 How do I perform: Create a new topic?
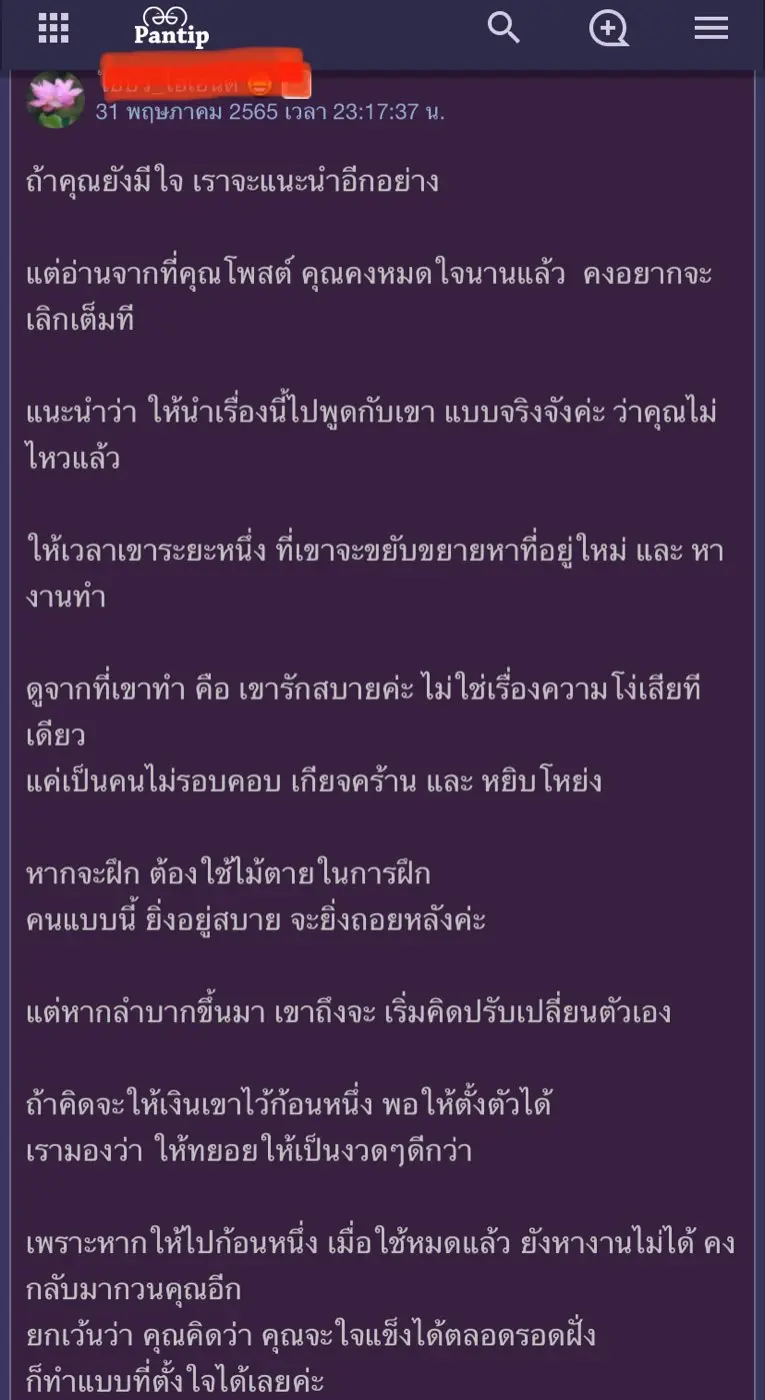point(608,29)
